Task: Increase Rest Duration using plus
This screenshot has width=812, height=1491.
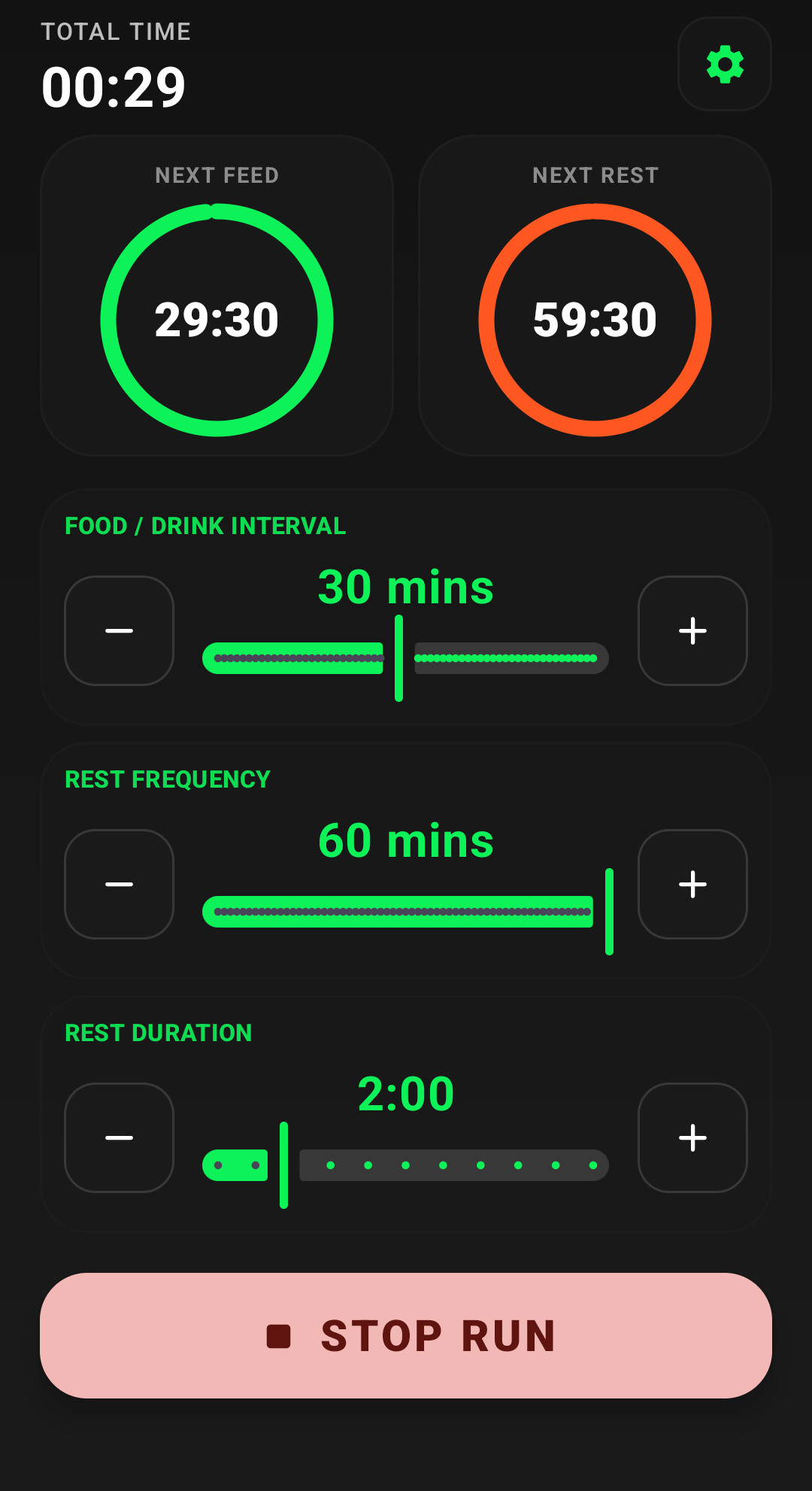Action: [692, 1138]
